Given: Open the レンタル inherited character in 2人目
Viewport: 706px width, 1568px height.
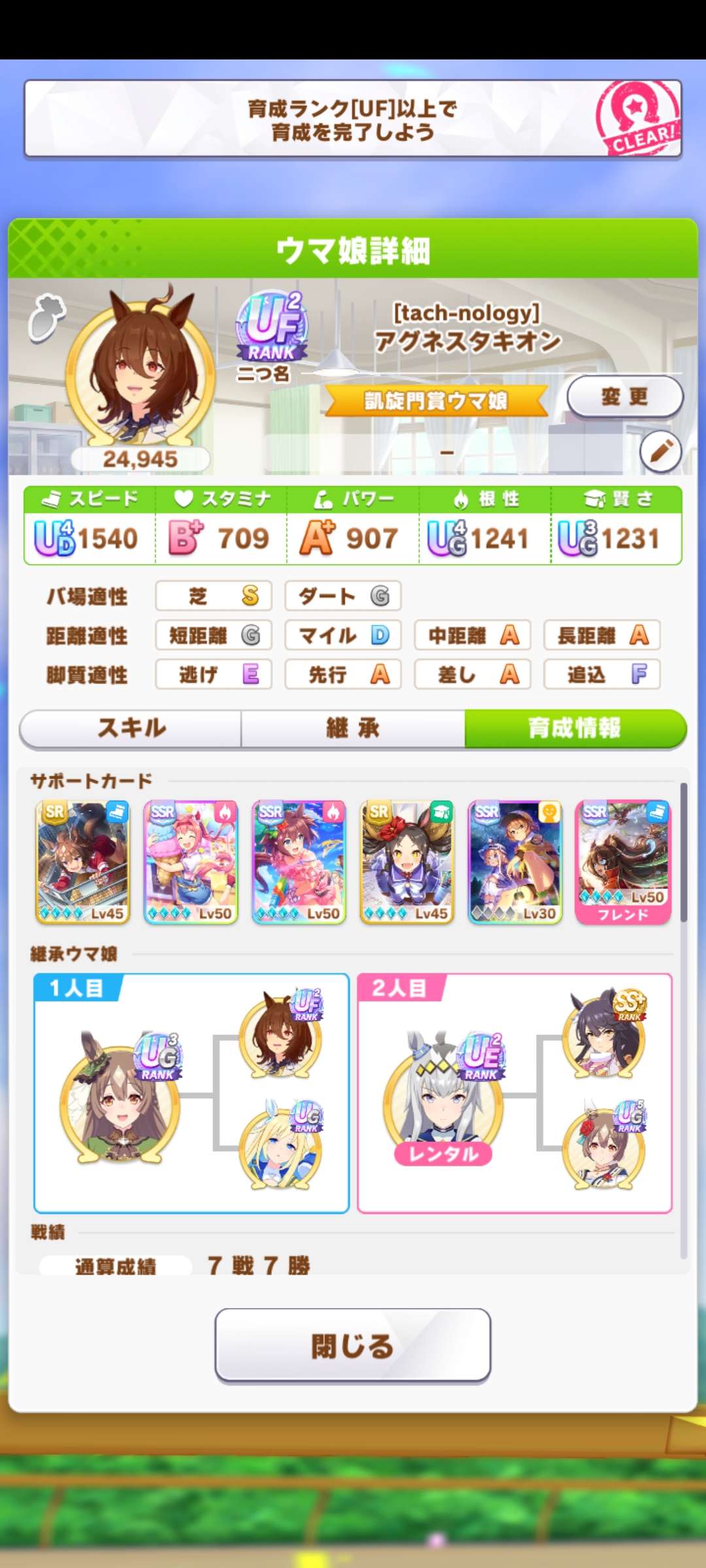Looking at the screenshot, I should 443,1099.
